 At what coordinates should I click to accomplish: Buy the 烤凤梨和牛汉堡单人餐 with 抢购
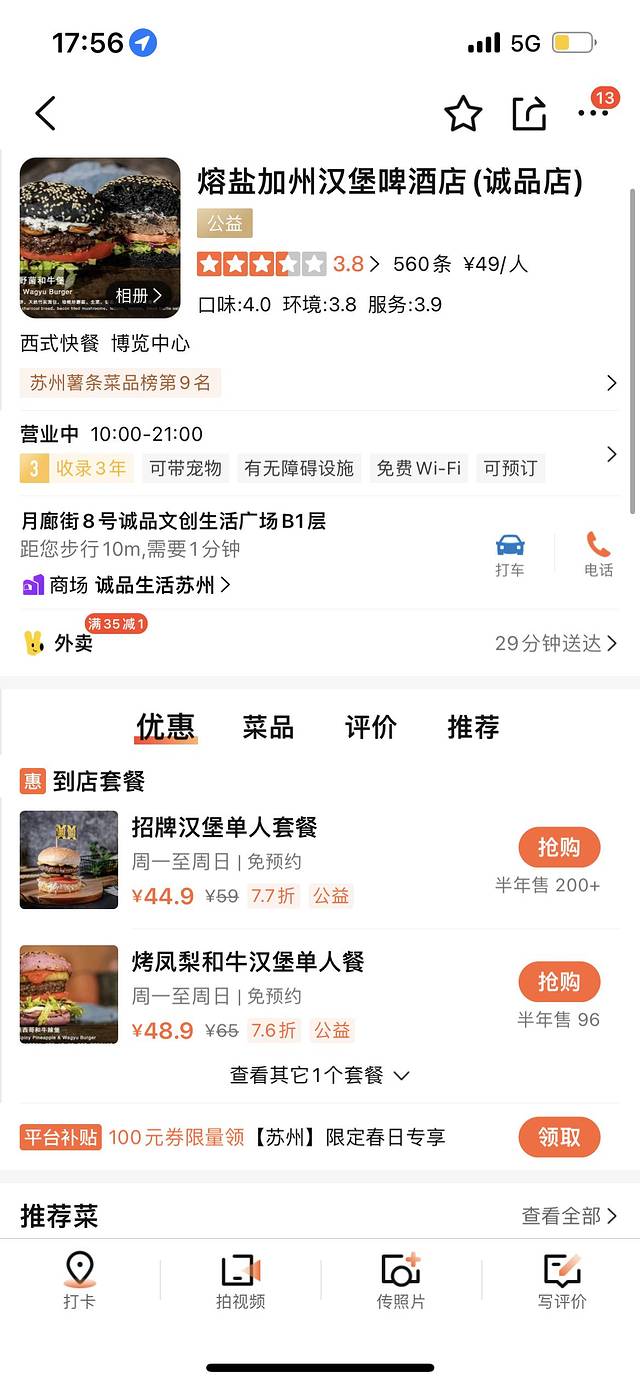pos(558,982)
